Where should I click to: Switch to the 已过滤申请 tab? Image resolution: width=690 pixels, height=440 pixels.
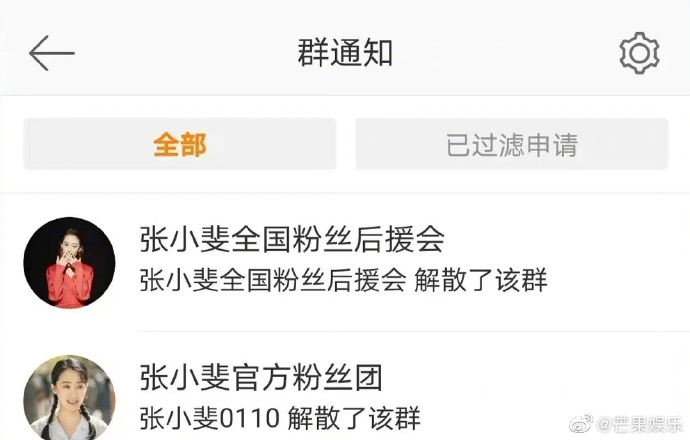[511, 144]
